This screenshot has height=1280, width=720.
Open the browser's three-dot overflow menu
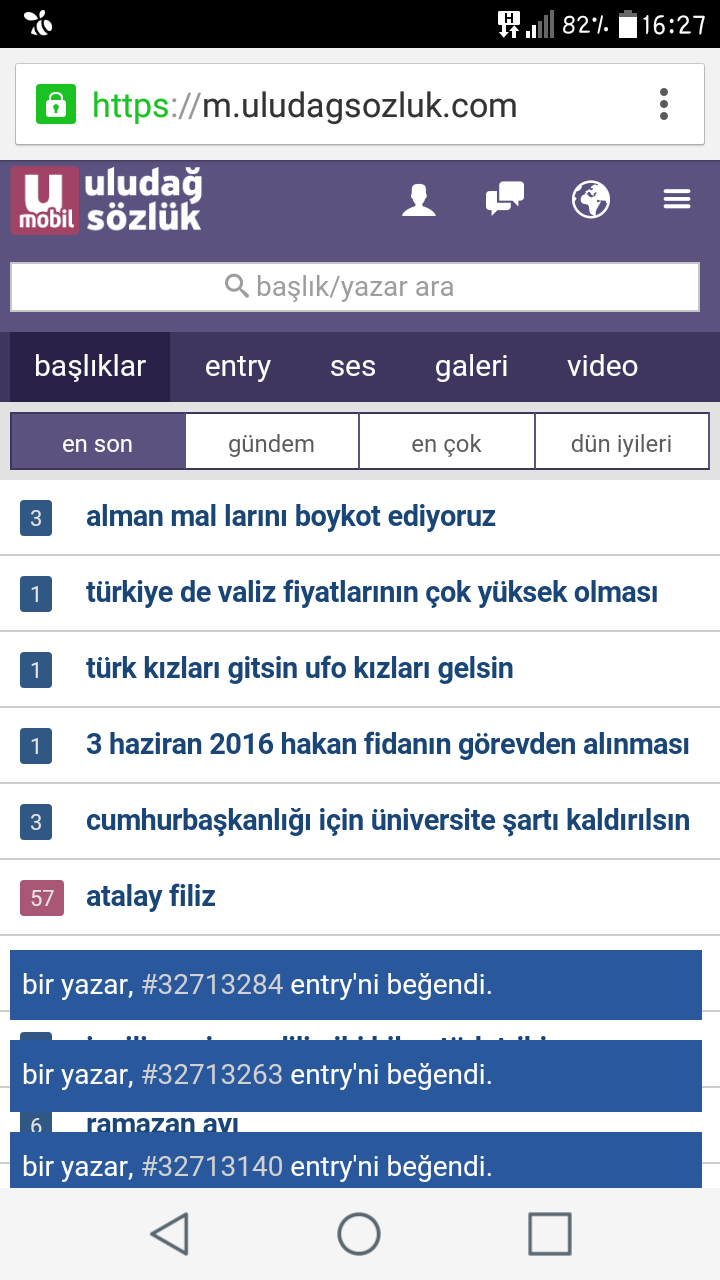pyautogui.click(x=664, y=105)
